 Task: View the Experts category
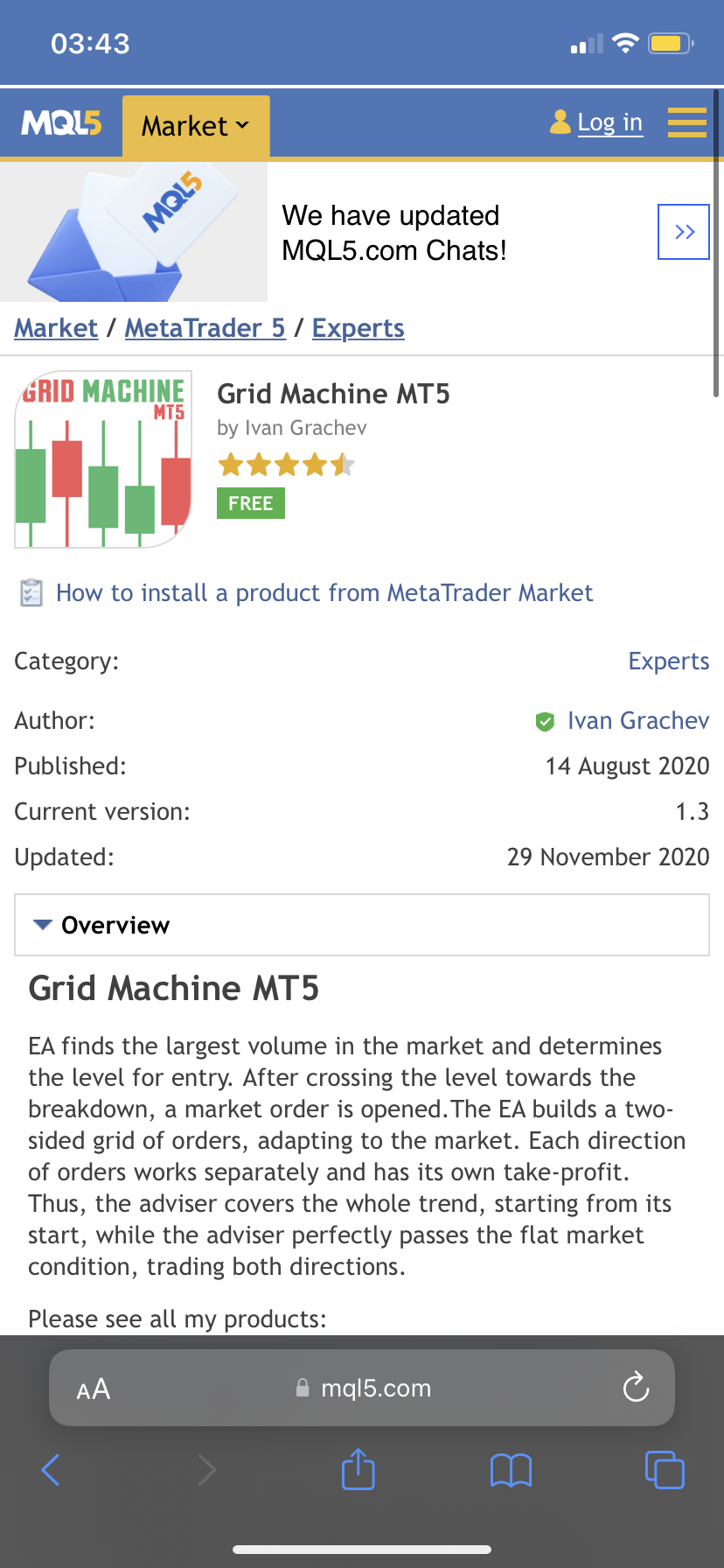[x=668, y=661]
